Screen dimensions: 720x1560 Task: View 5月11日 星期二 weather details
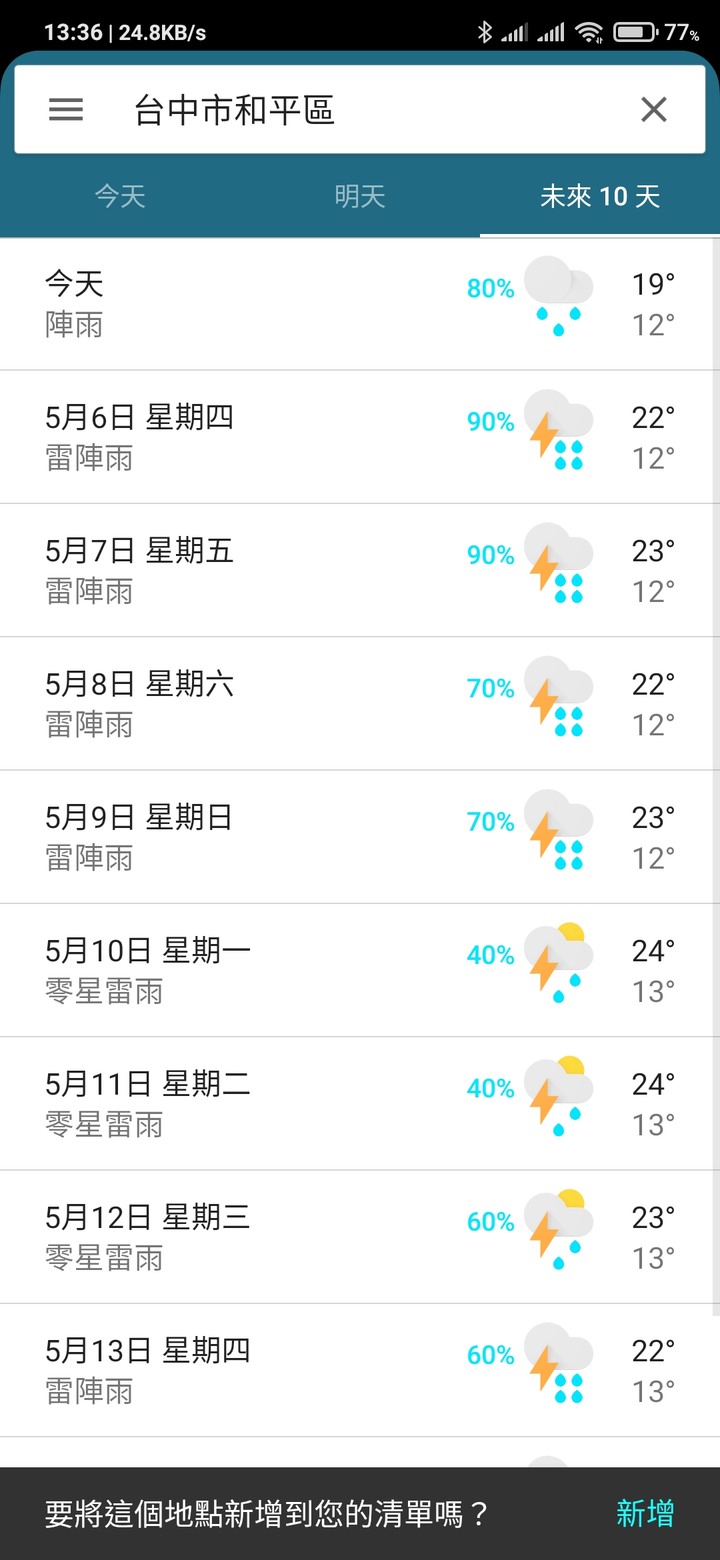[358, 1104]
